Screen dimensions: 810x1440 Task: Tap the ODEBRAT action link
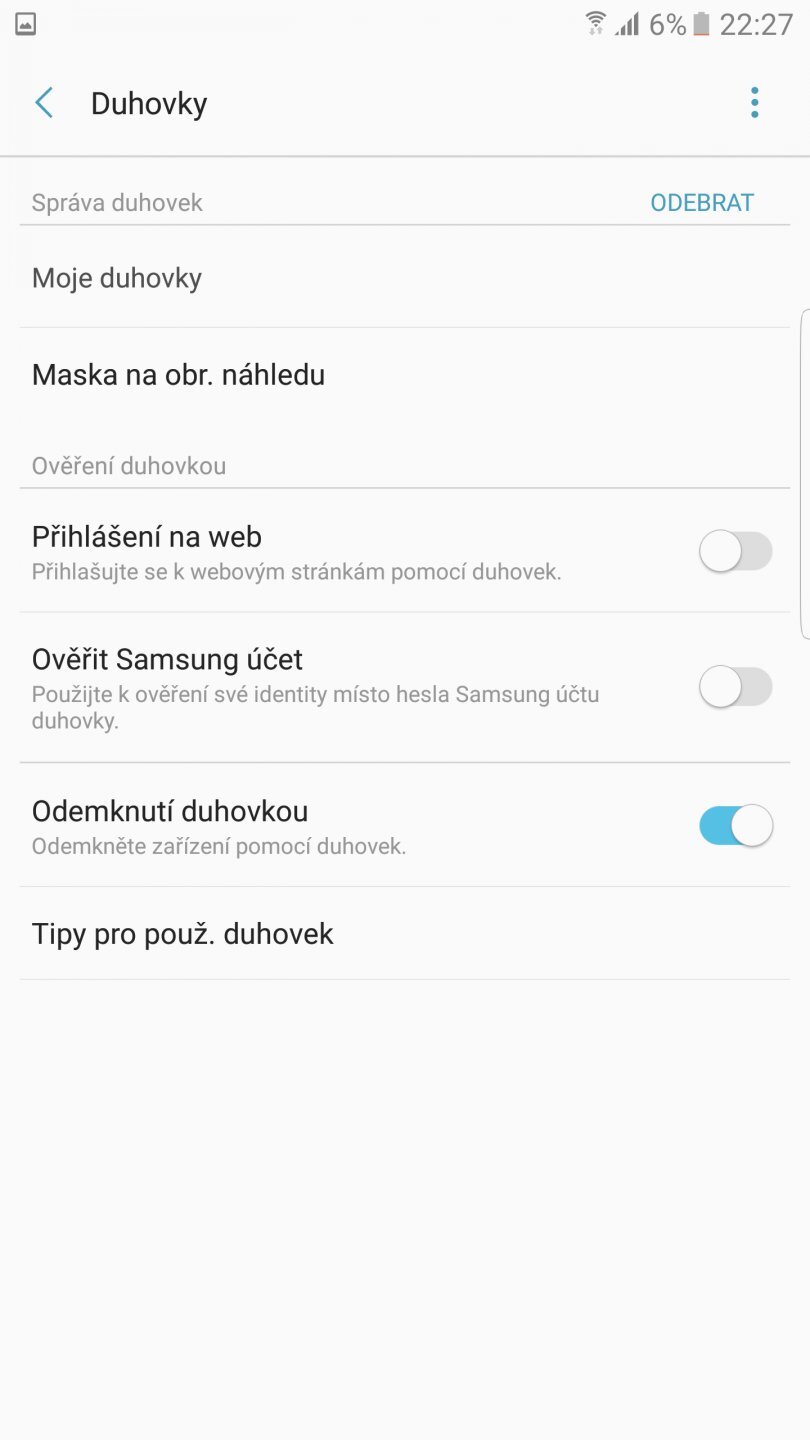tap(701, 202)
